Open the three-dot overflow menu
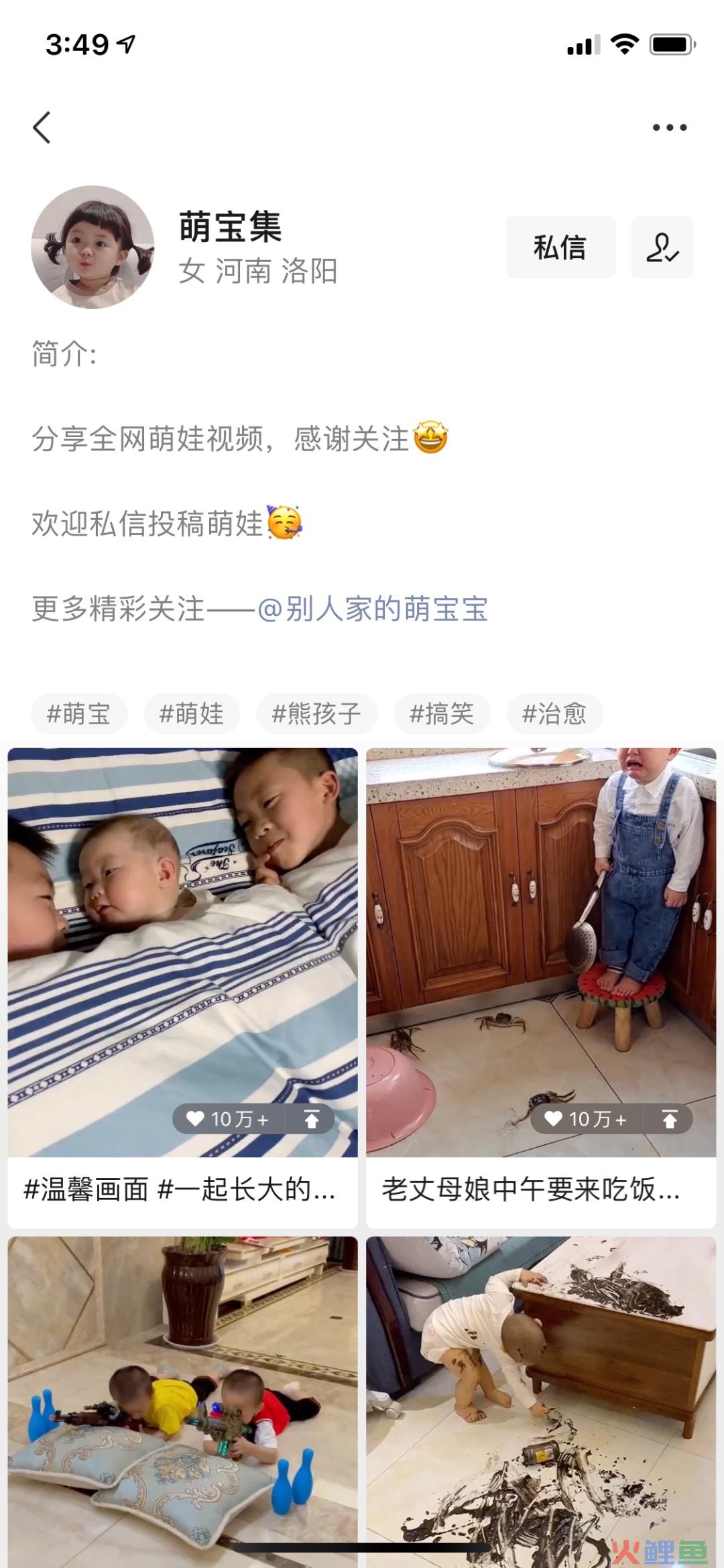The height and width of the screenshot is (1568, 724). 670,127
